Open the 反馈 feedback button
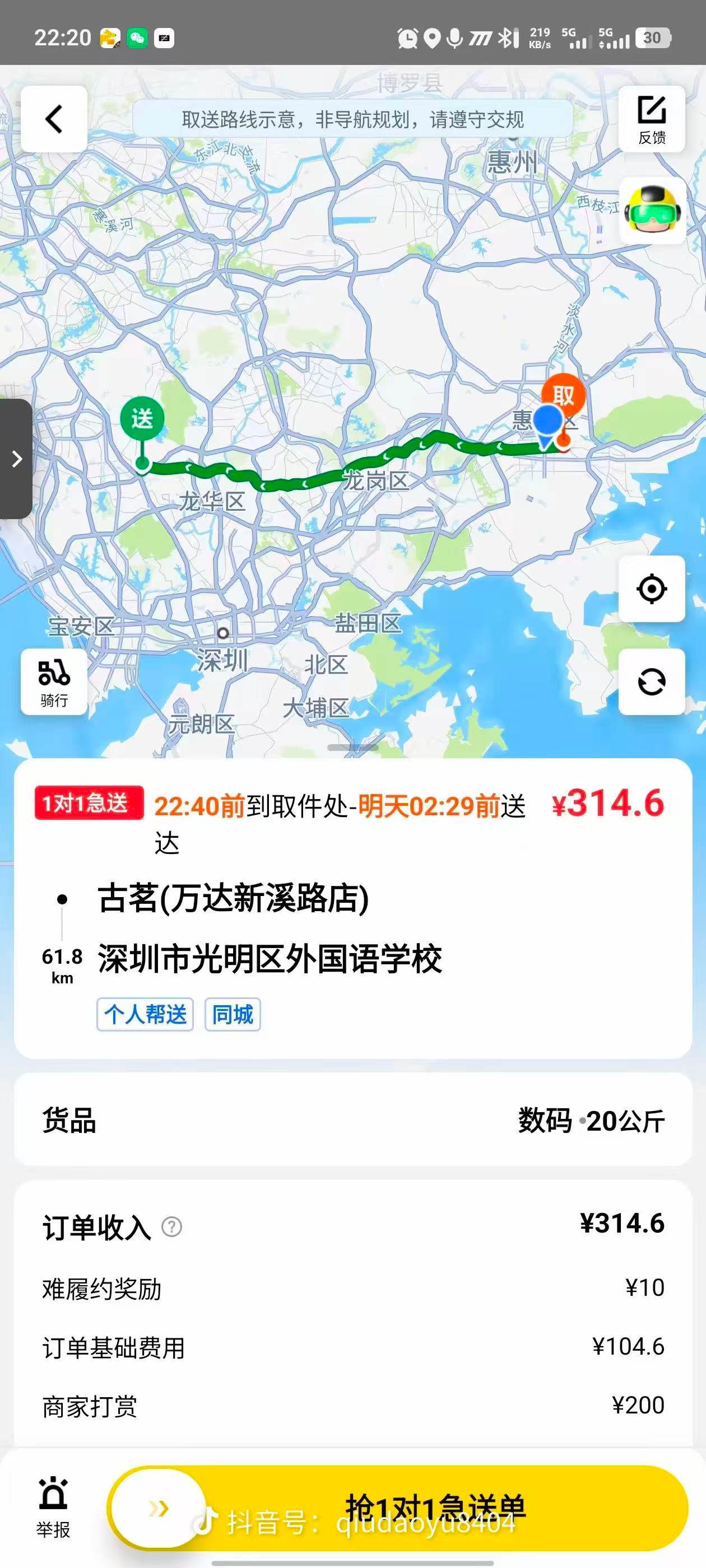This screenshot has width=706, height=1568. [652, 119]
